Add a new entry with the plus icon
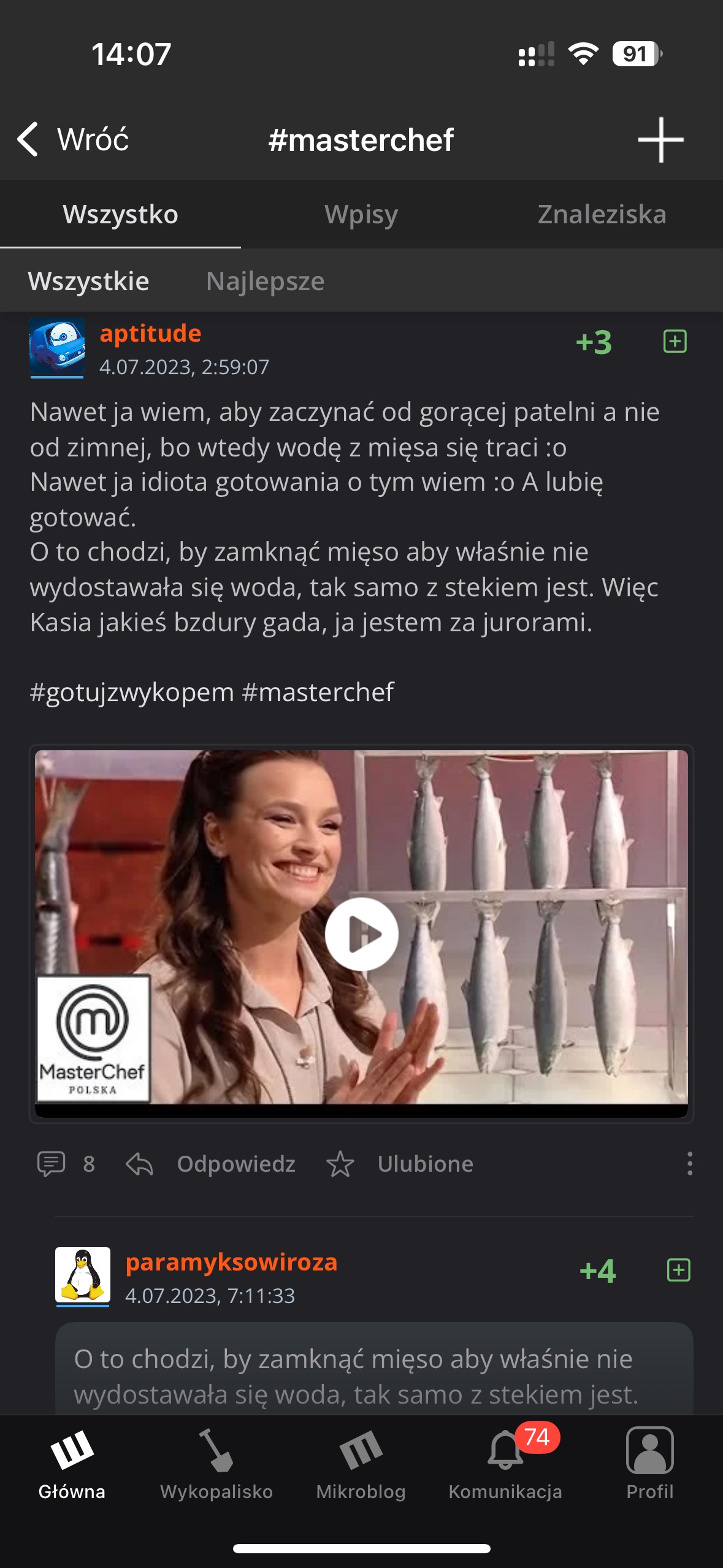The width and height of the screenshot is (723, 1568). (660, 140)
